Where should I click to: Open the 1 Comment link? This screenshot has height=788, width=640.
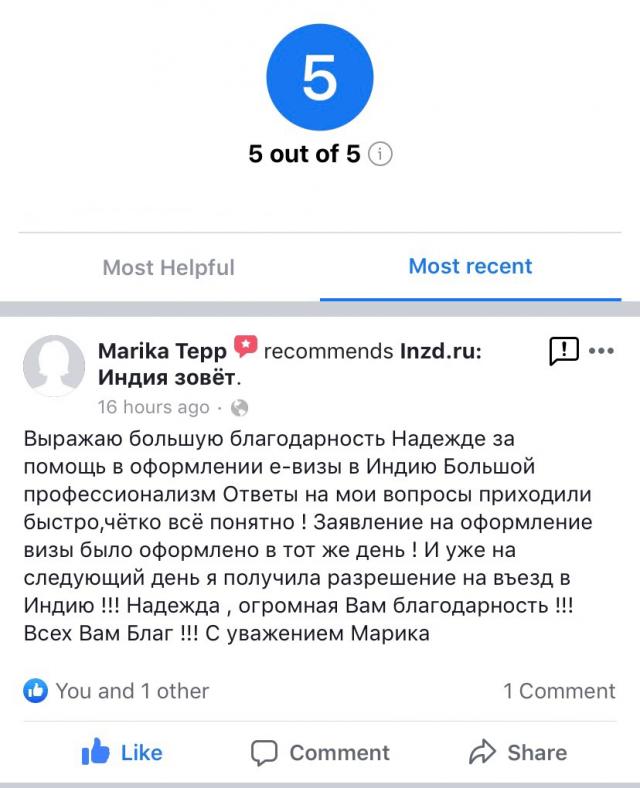559,690
